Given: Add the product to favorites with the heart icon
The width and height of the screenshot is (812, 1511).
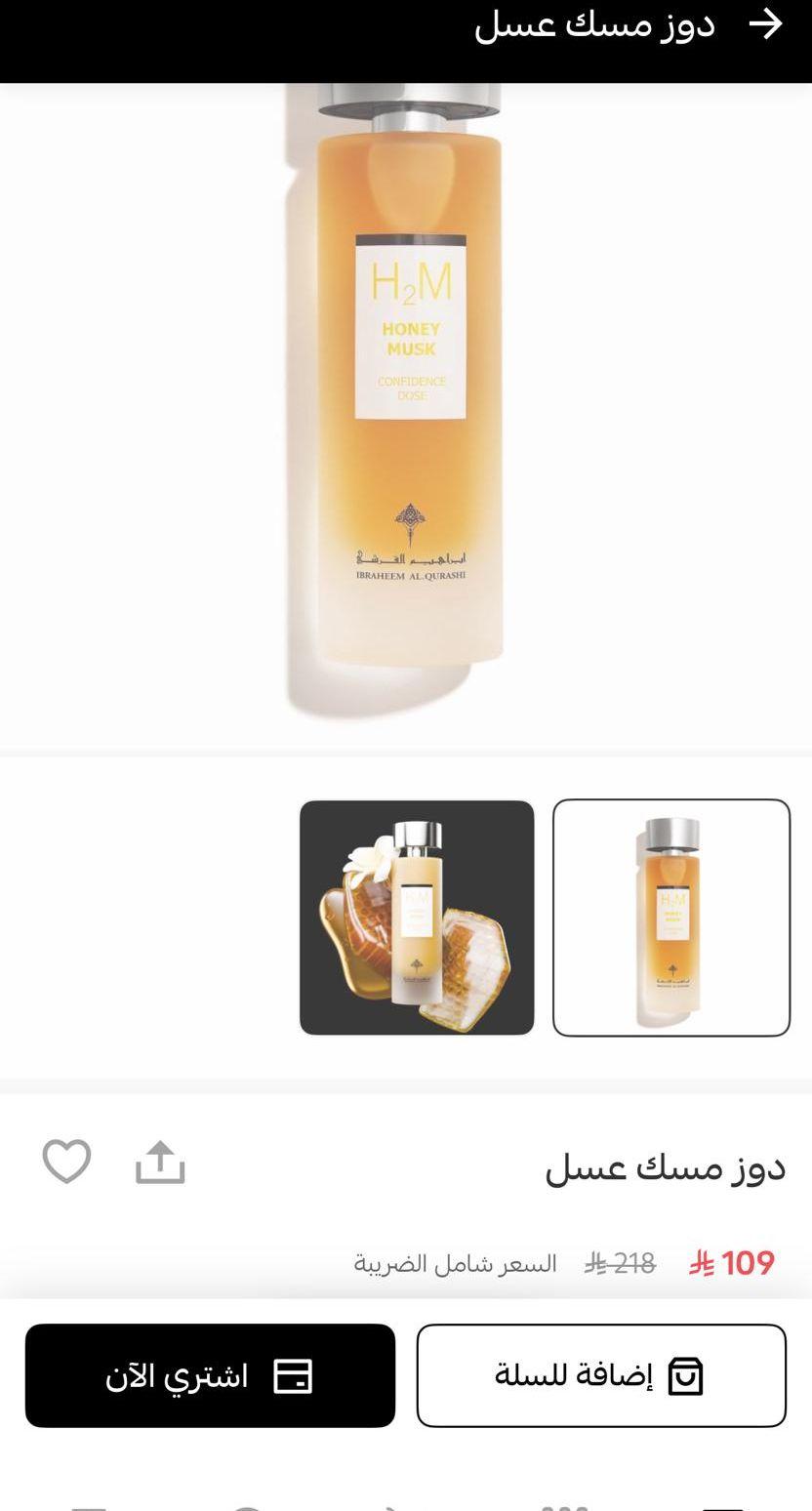Looking at the screenshot, I should pyautogui.click(x=66, y=1162).
